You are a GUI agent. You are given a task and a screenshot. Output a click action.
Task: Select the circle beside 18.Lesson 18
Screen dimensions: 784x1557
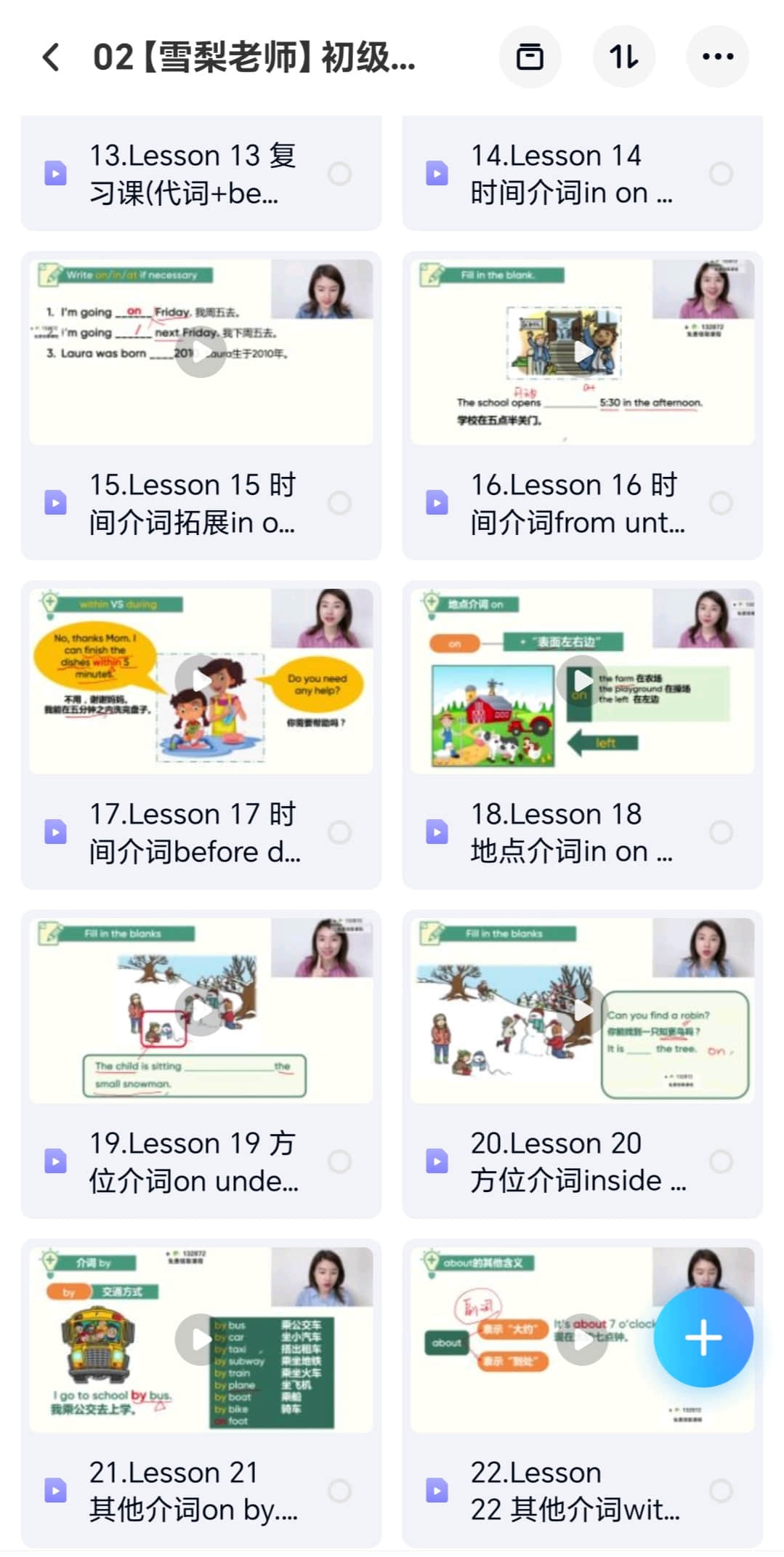(721, 832)
